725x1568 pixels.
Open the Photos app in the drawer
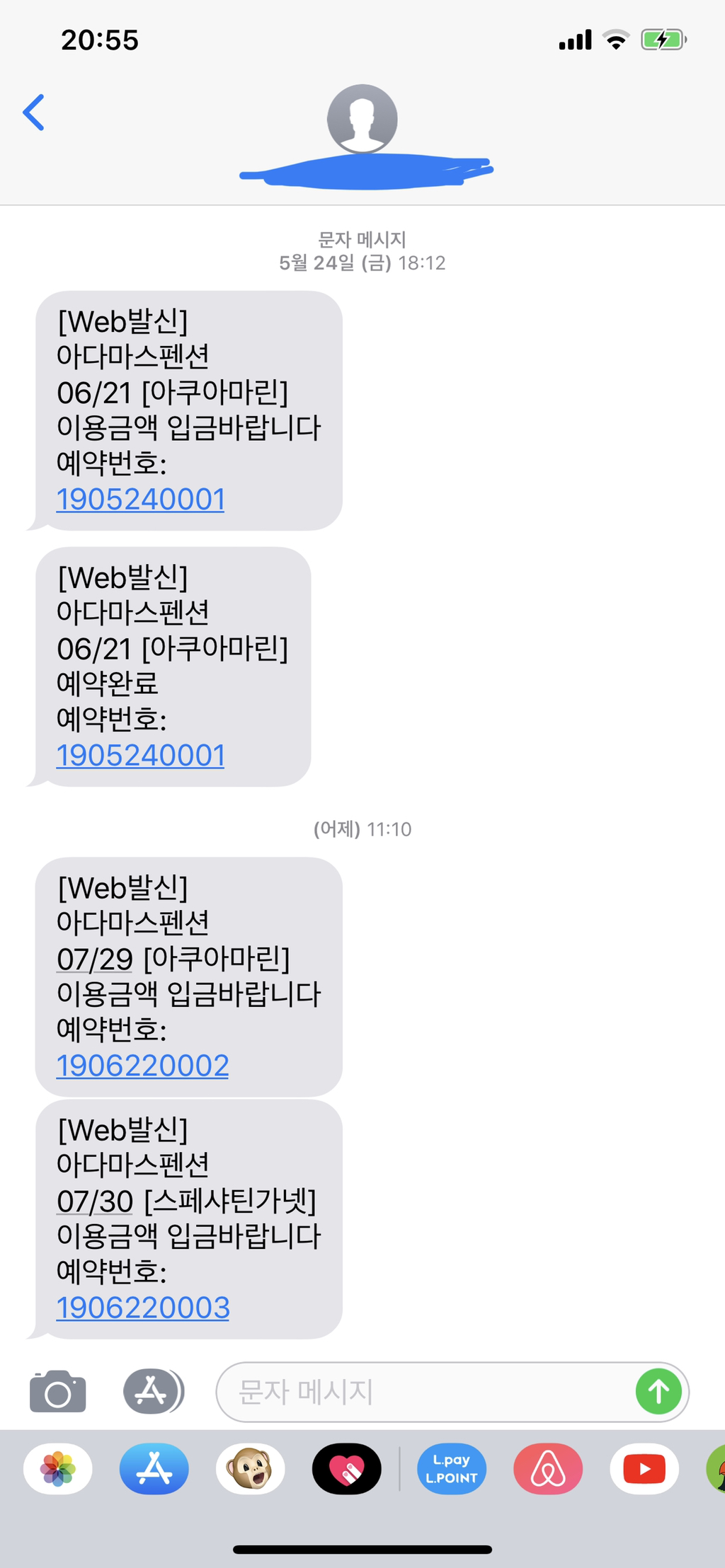(x=58, y=1468)
